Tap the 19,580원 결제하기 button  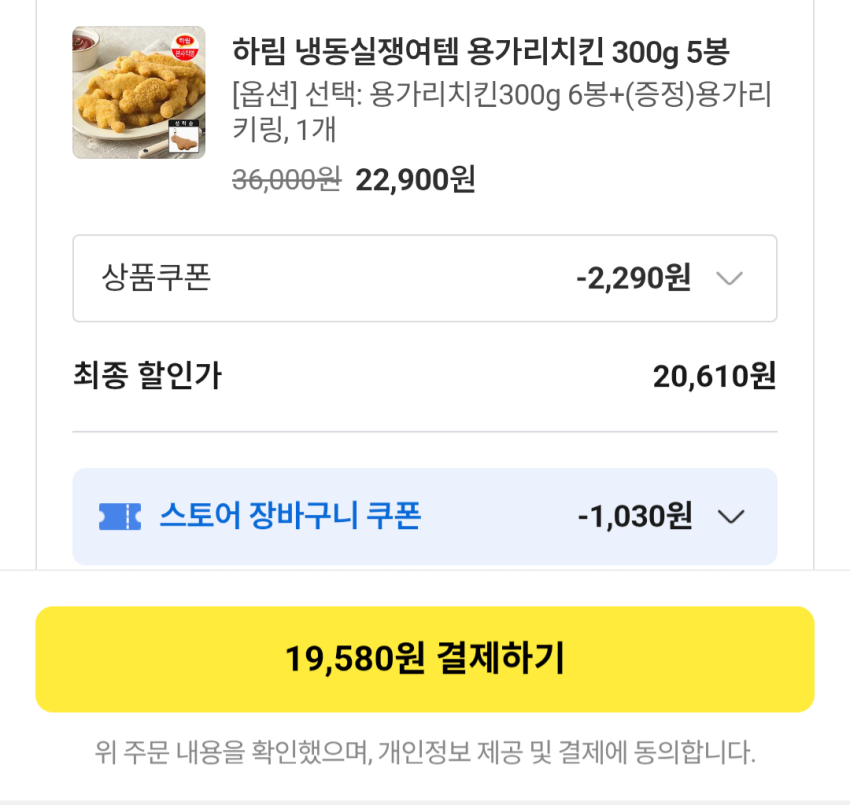425,659
